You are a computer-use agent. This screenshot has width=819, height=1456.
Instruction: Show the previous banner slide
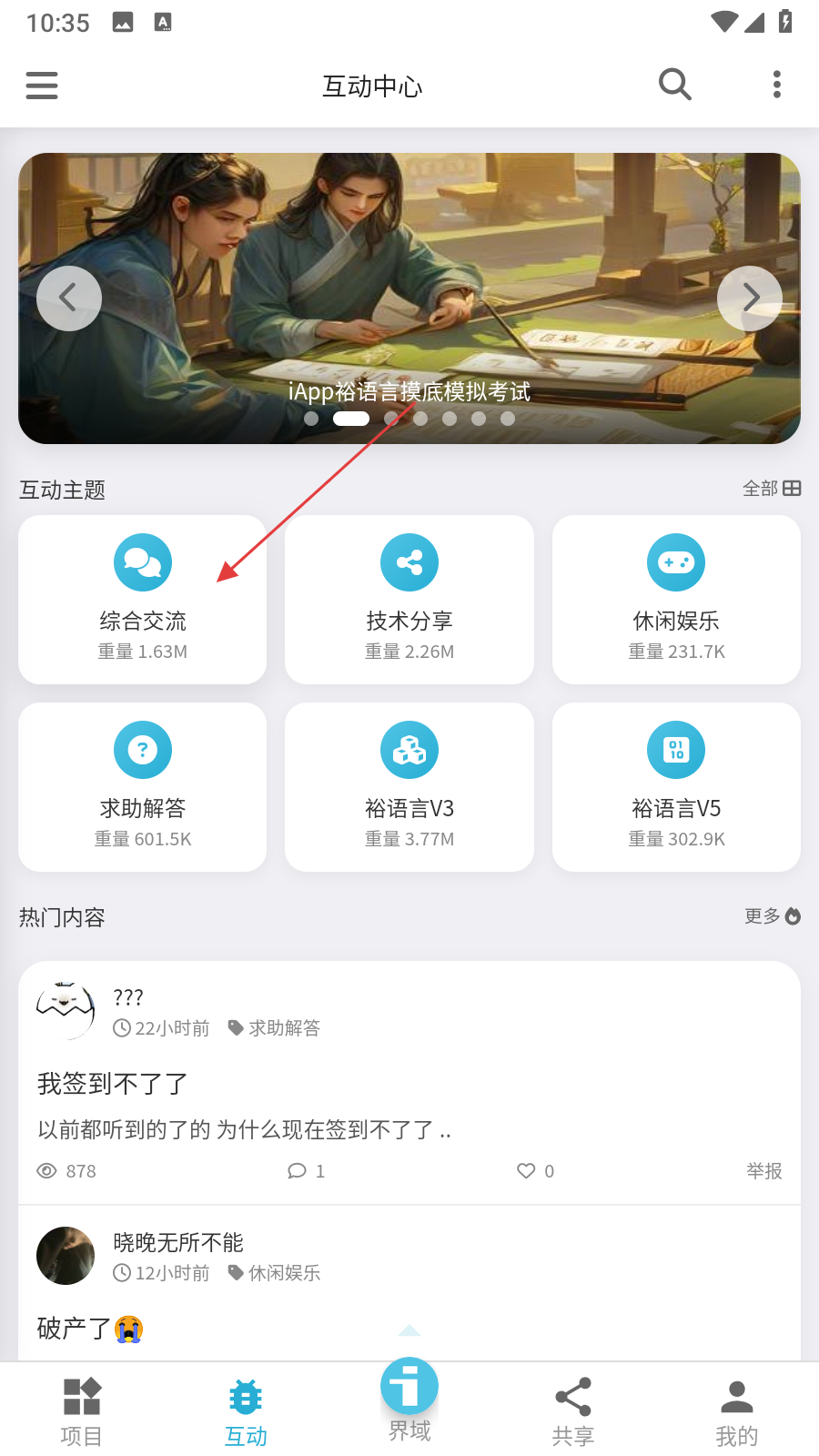pyautogui.click(x=68, y=298)
